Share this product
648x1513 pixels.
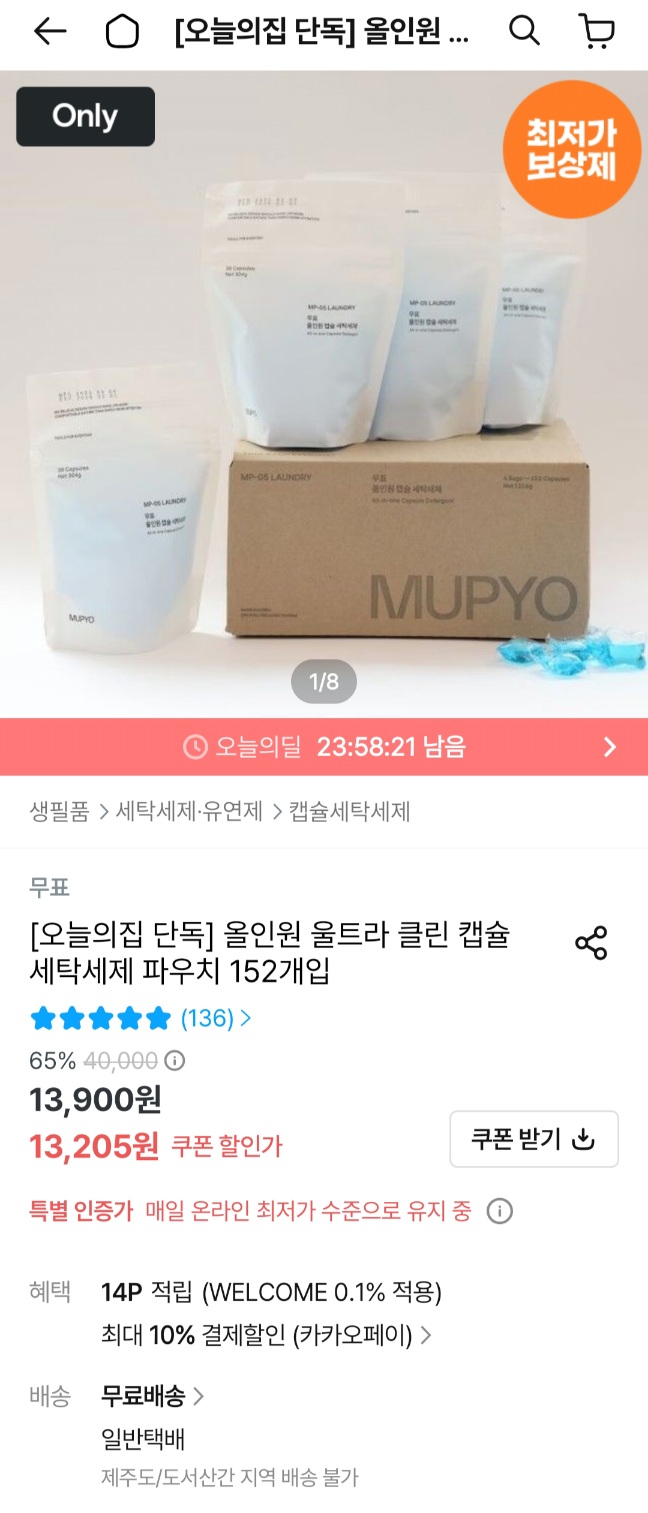(591, 943)
